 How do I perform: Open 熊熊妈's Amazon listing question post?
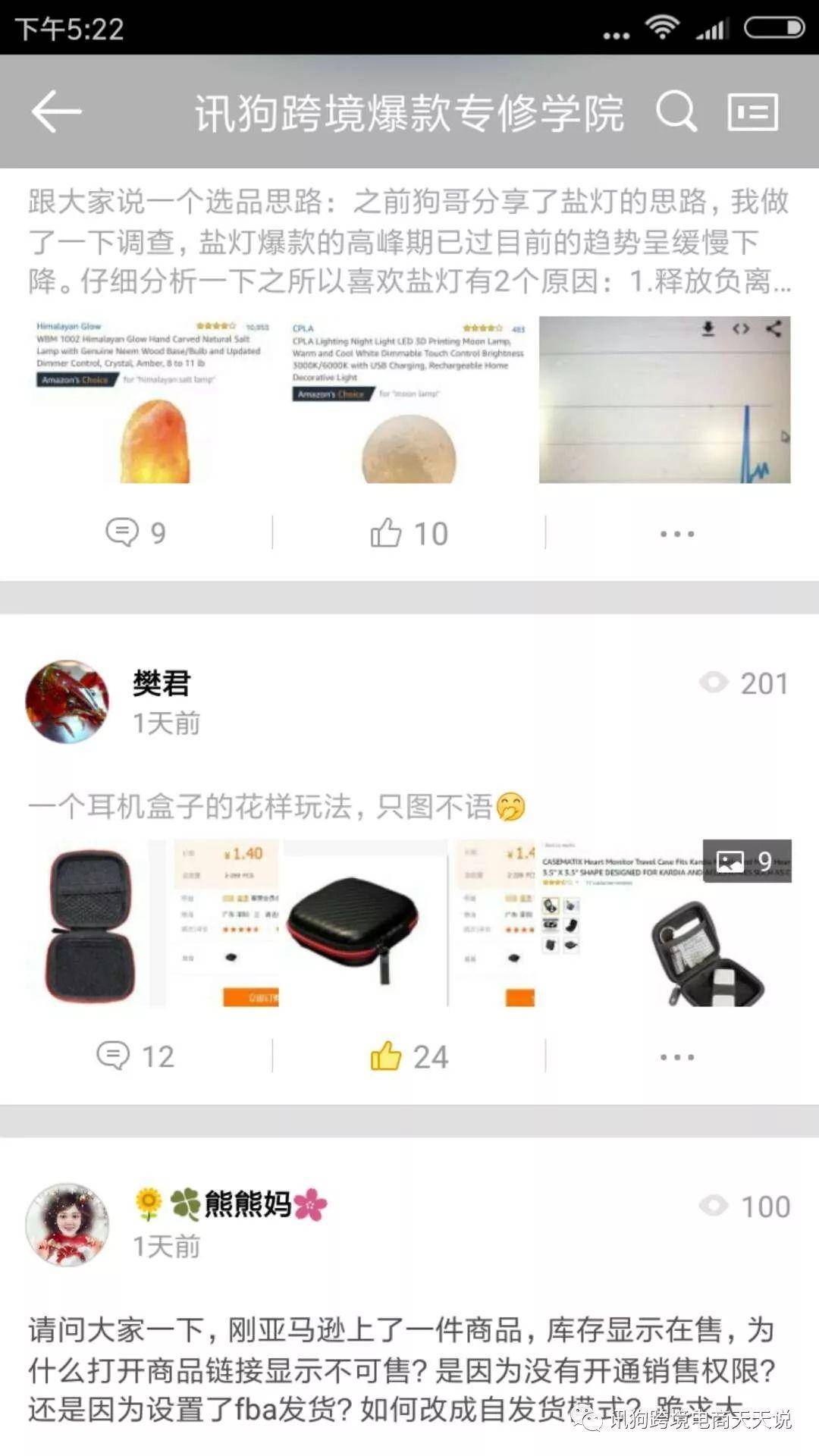[402, 1370]
